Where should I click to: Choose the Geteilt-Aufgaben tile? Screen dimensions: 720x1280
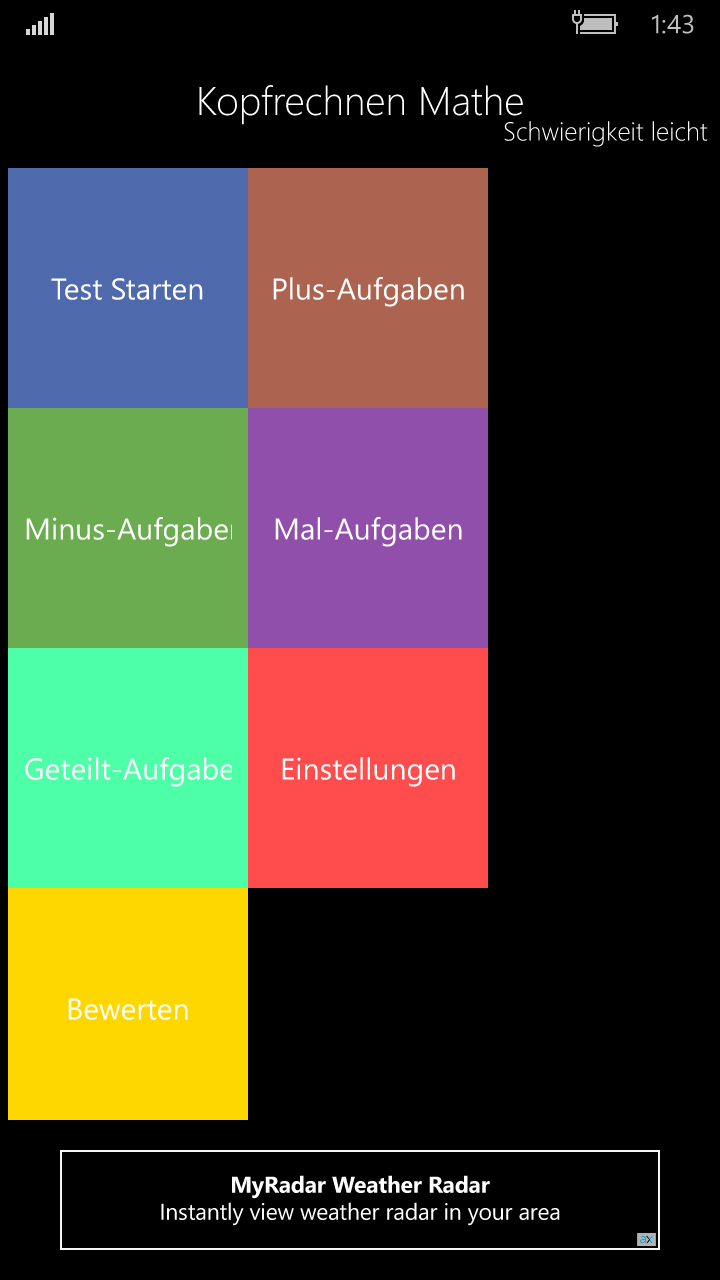point(128,768)
